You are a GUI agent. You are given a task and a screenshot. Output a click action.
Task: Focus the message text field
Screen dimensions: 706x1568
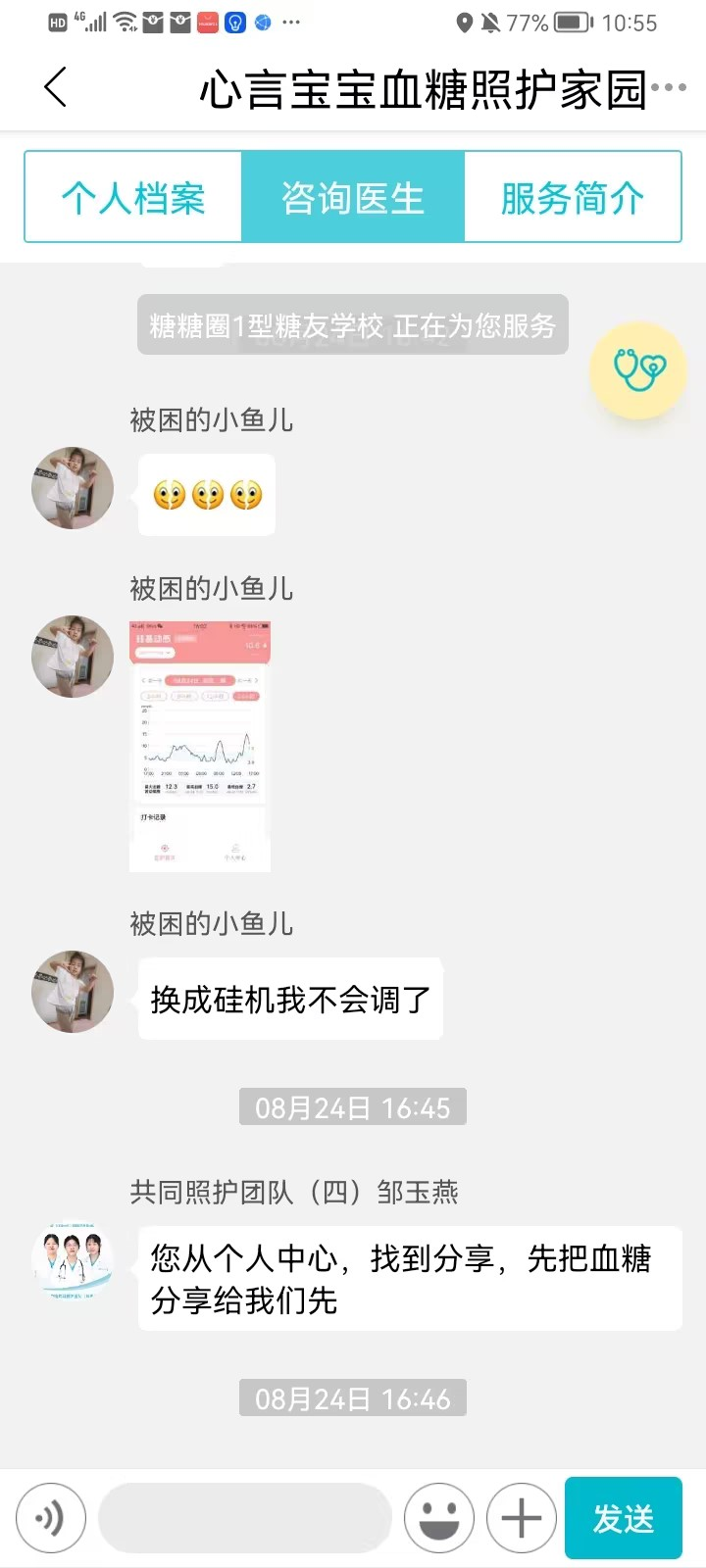[x=245, y=1518]
